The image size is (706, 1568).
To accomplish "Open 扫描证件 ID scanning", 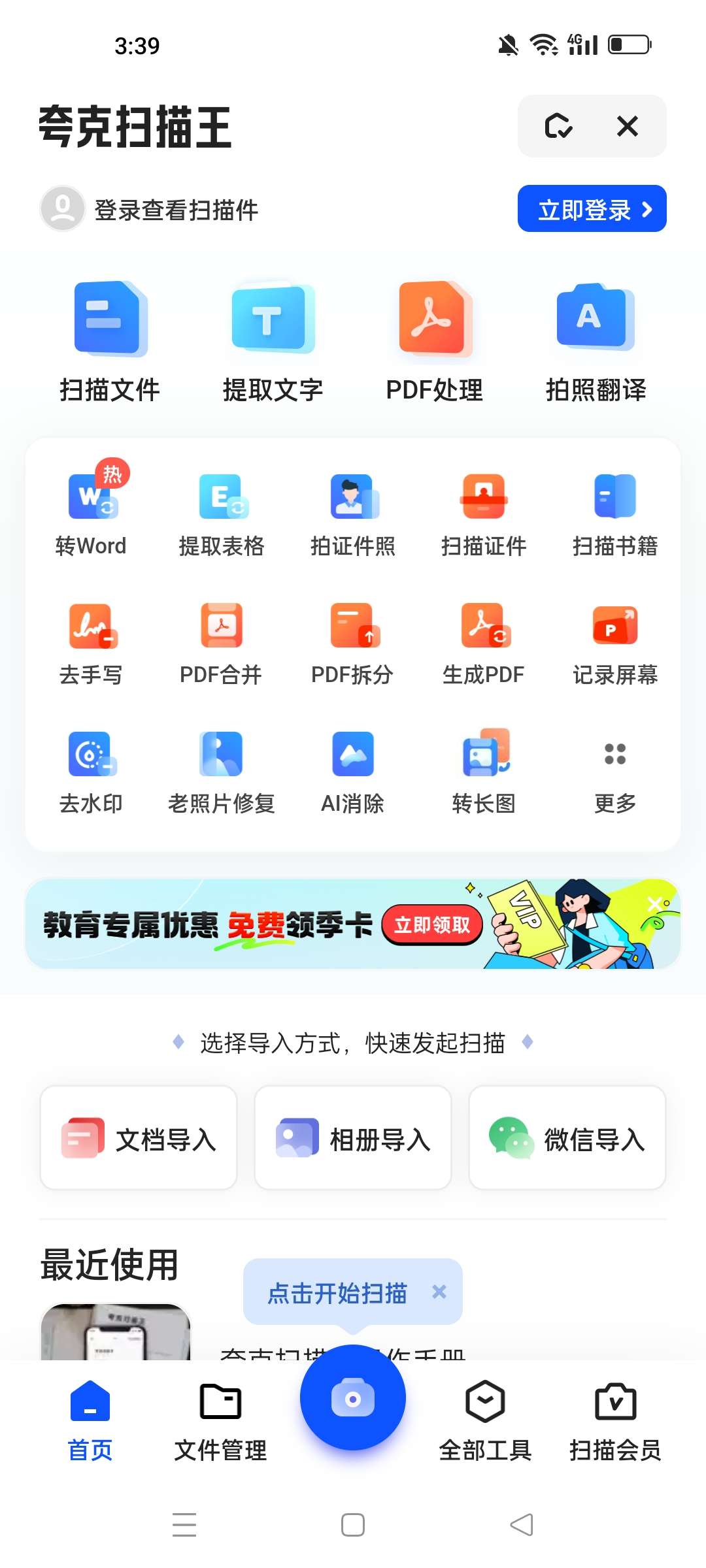I will click(484, 514).
